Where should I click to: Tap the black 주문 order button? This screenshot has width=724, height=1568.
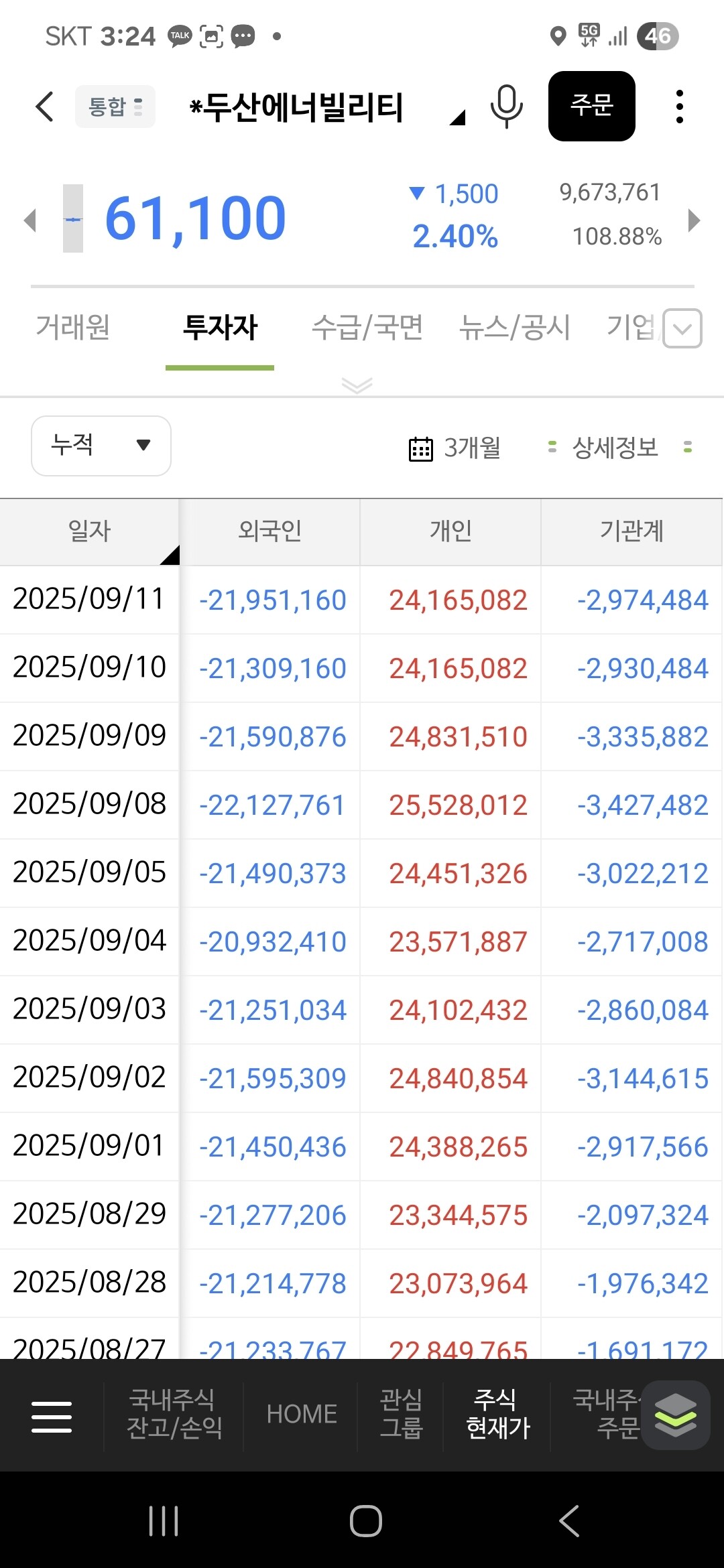[x=591, y=106]
